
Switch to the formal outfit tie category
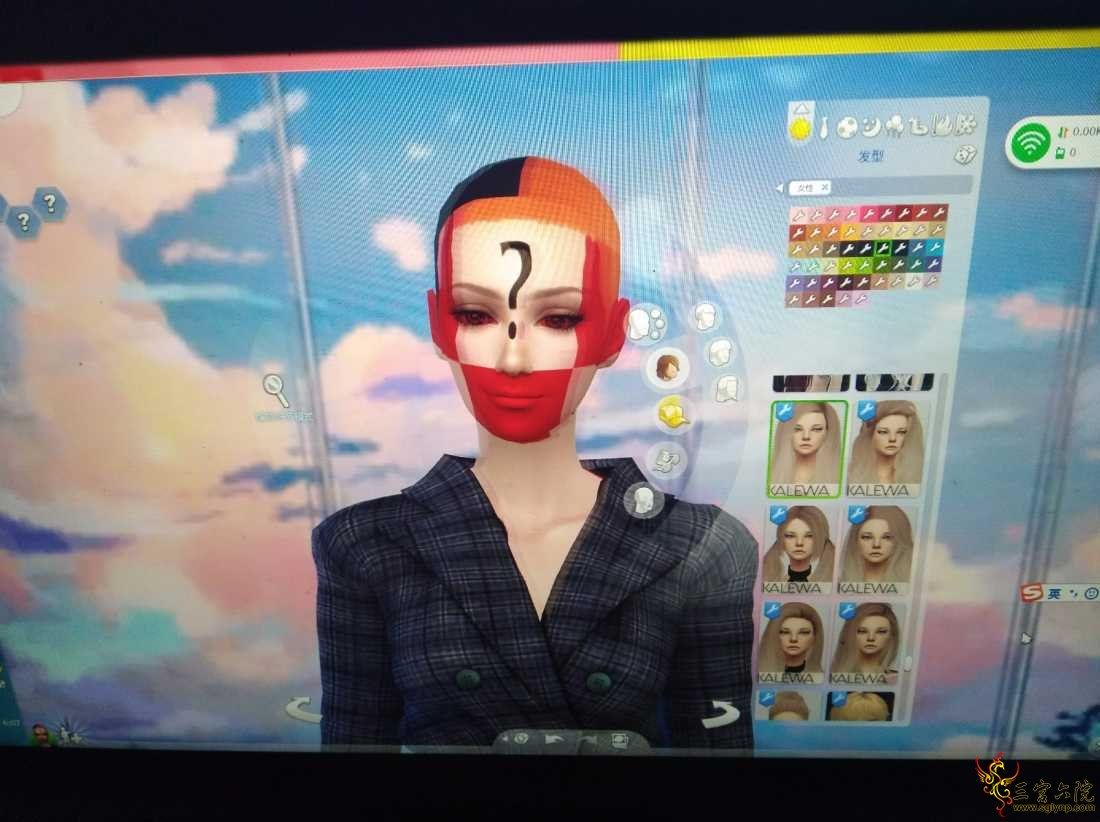coord(824,127)
